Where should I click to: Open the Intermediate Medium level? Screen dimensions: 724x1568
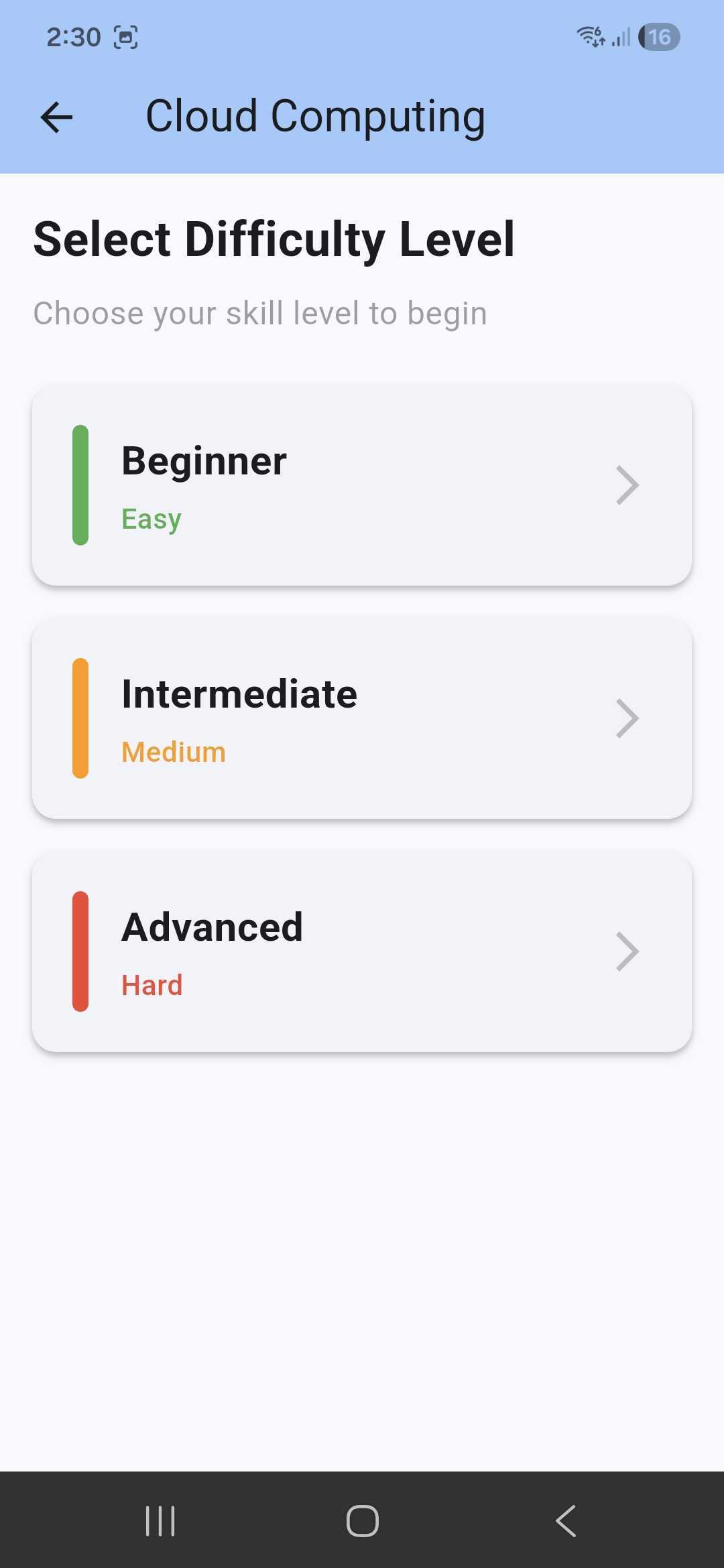pos(362,718)
